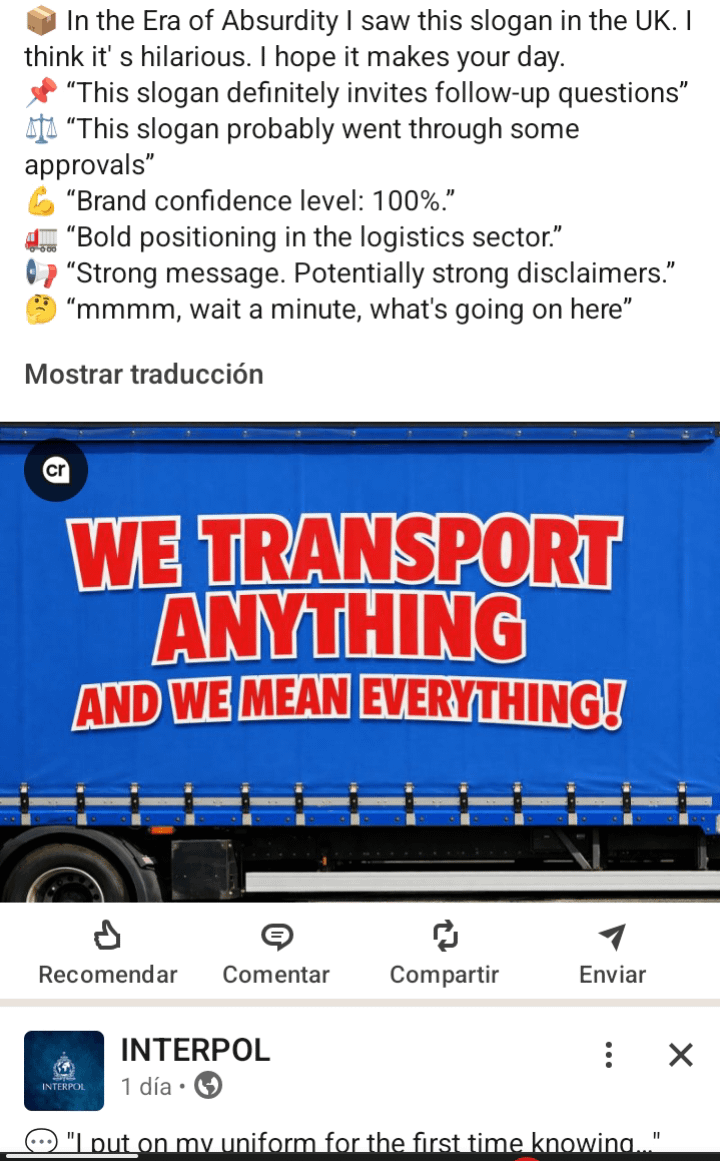Tap Mostrar traducción to translate the post
This screenshot has height=1161, width=720.
[x=144, y=374]
